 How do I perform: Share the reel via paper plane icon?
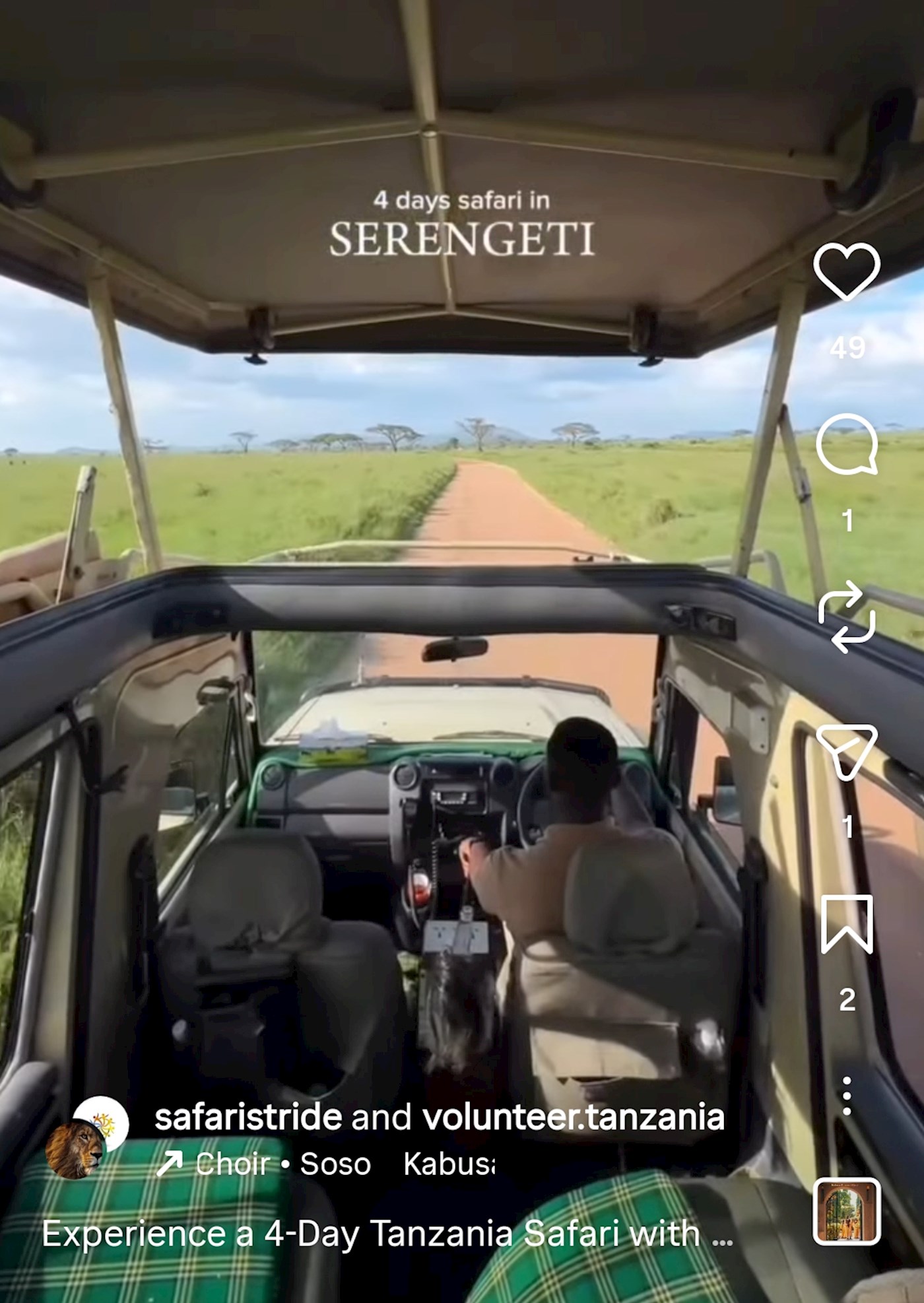(847, 751)
